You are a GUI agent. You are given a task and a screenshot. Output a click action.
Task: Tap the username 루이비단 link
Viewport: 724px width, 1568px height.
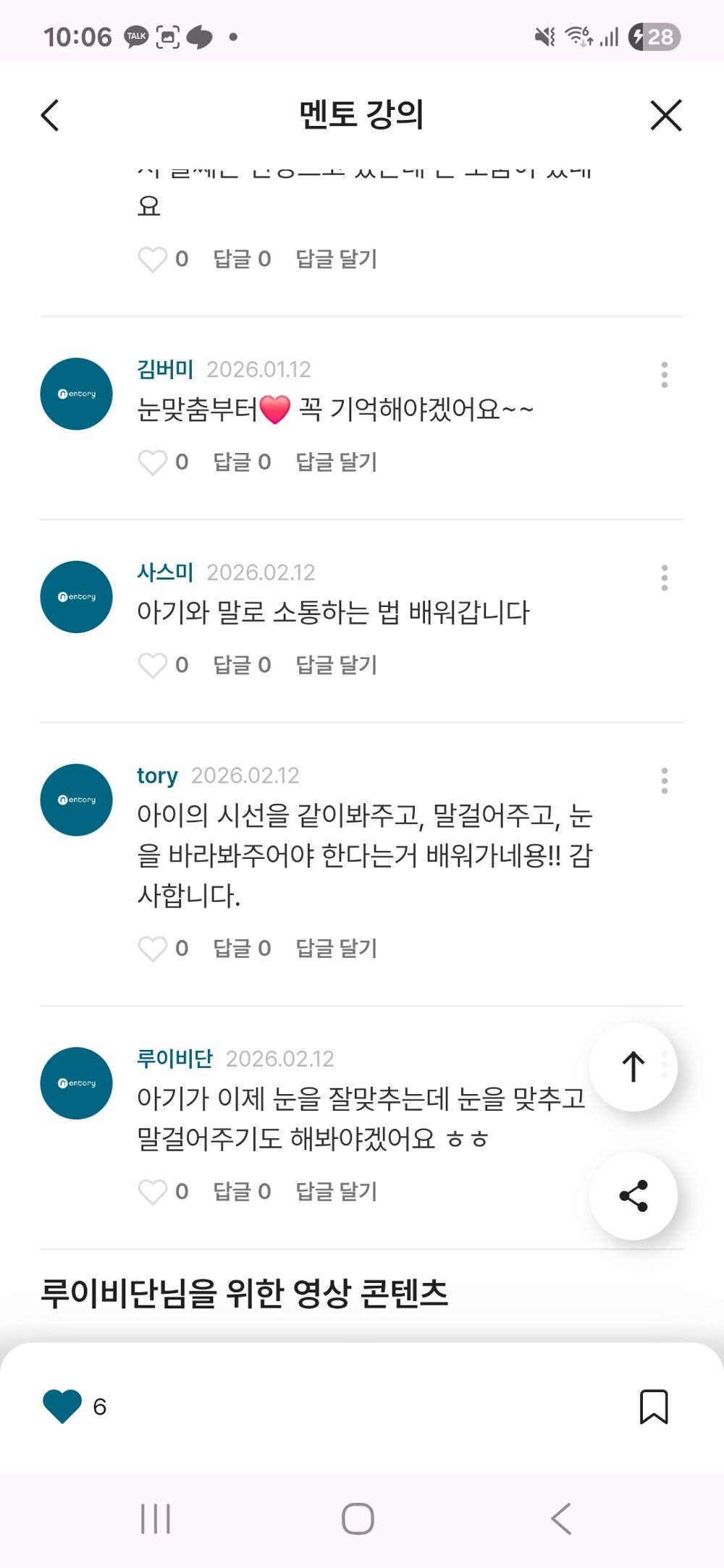174,1059
